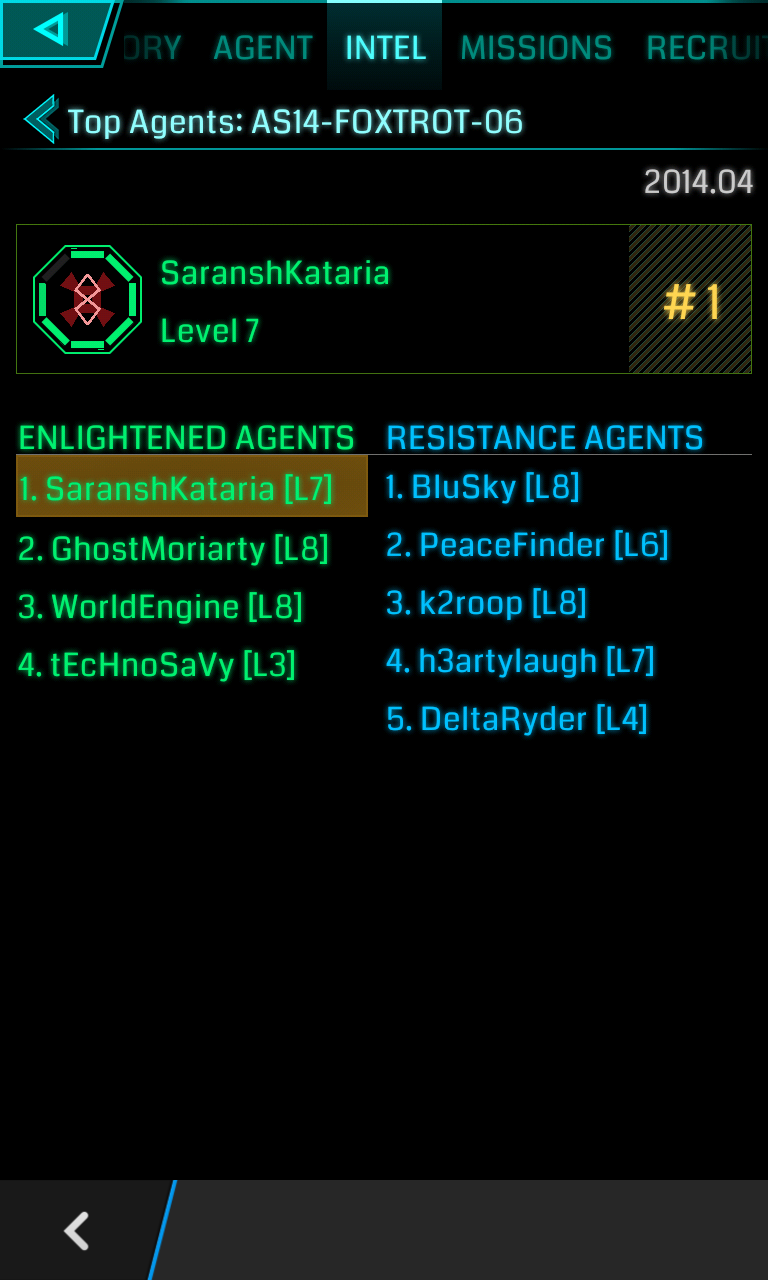Select Resistance agent BluSky [L8]

[483, 487]
